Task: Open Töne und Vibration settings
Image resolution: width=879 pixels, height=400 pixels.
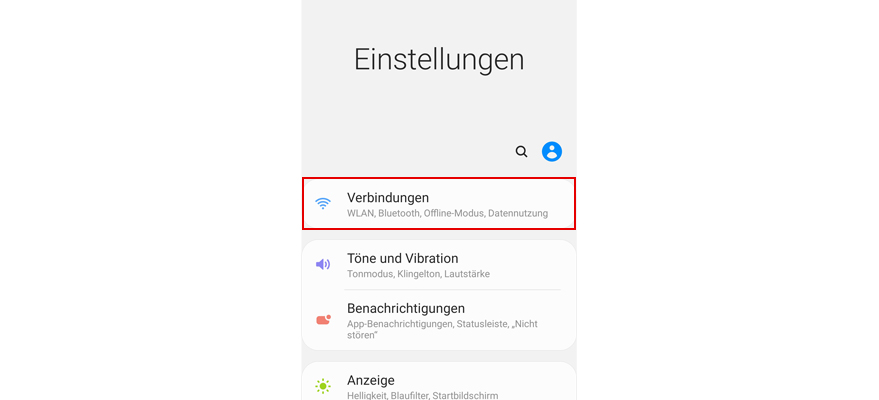Action: pyautogui.click(x=439, y=265)
